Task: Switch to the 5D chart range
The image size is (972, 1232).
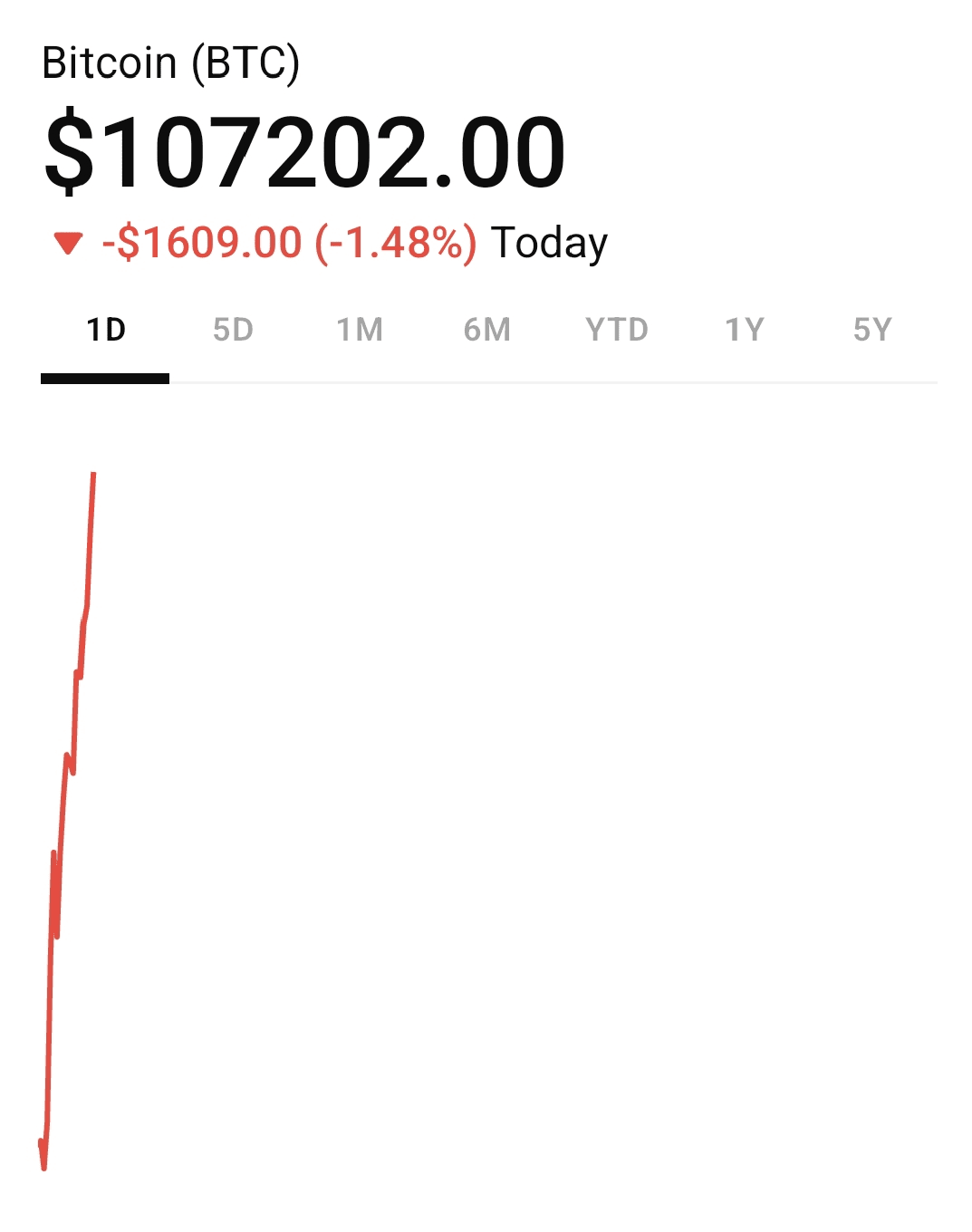Action: coord(233,330)
